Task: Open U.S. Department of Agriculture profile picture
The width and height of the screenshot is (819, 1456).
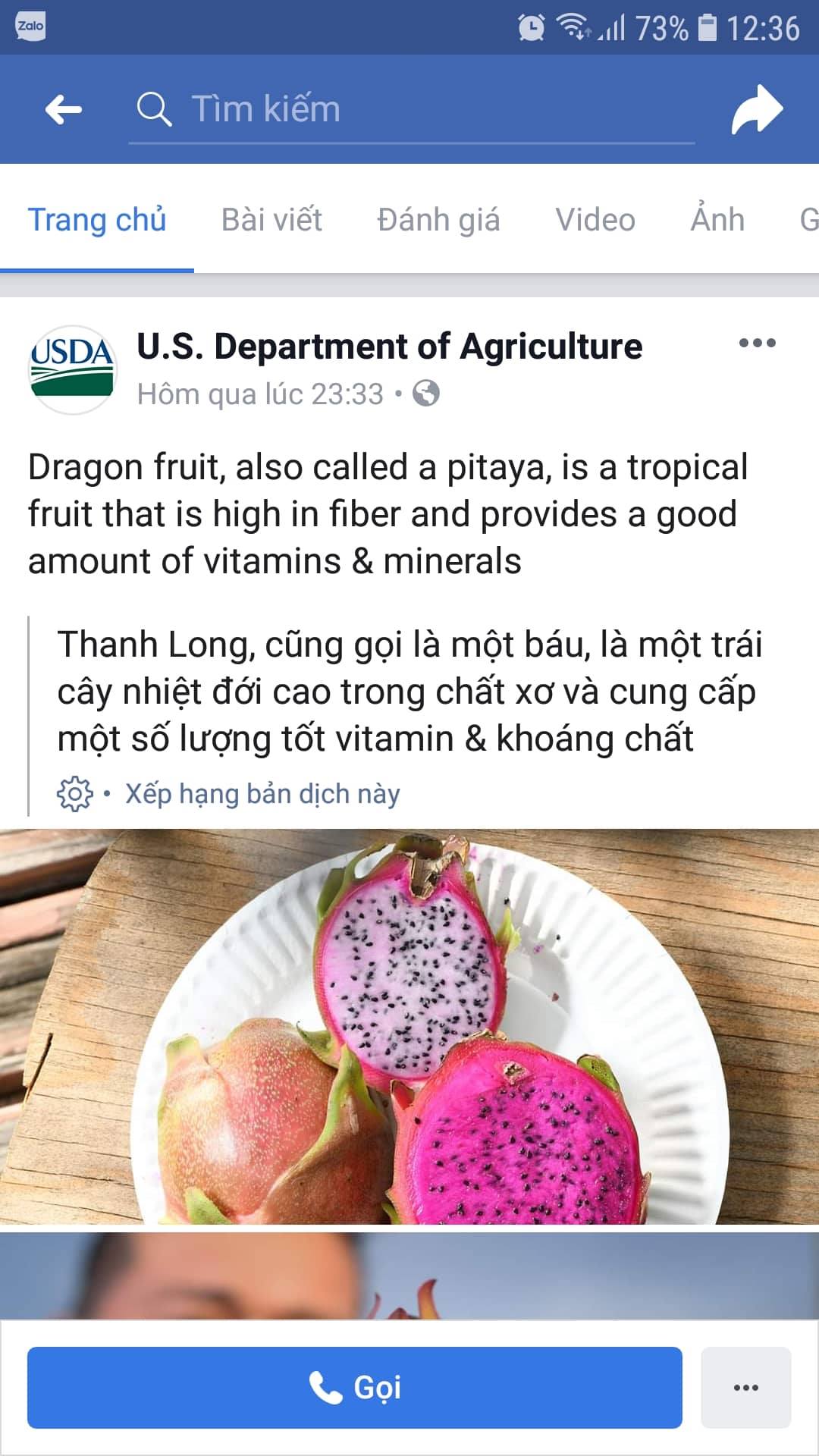Action: click(x=73, y=369)
